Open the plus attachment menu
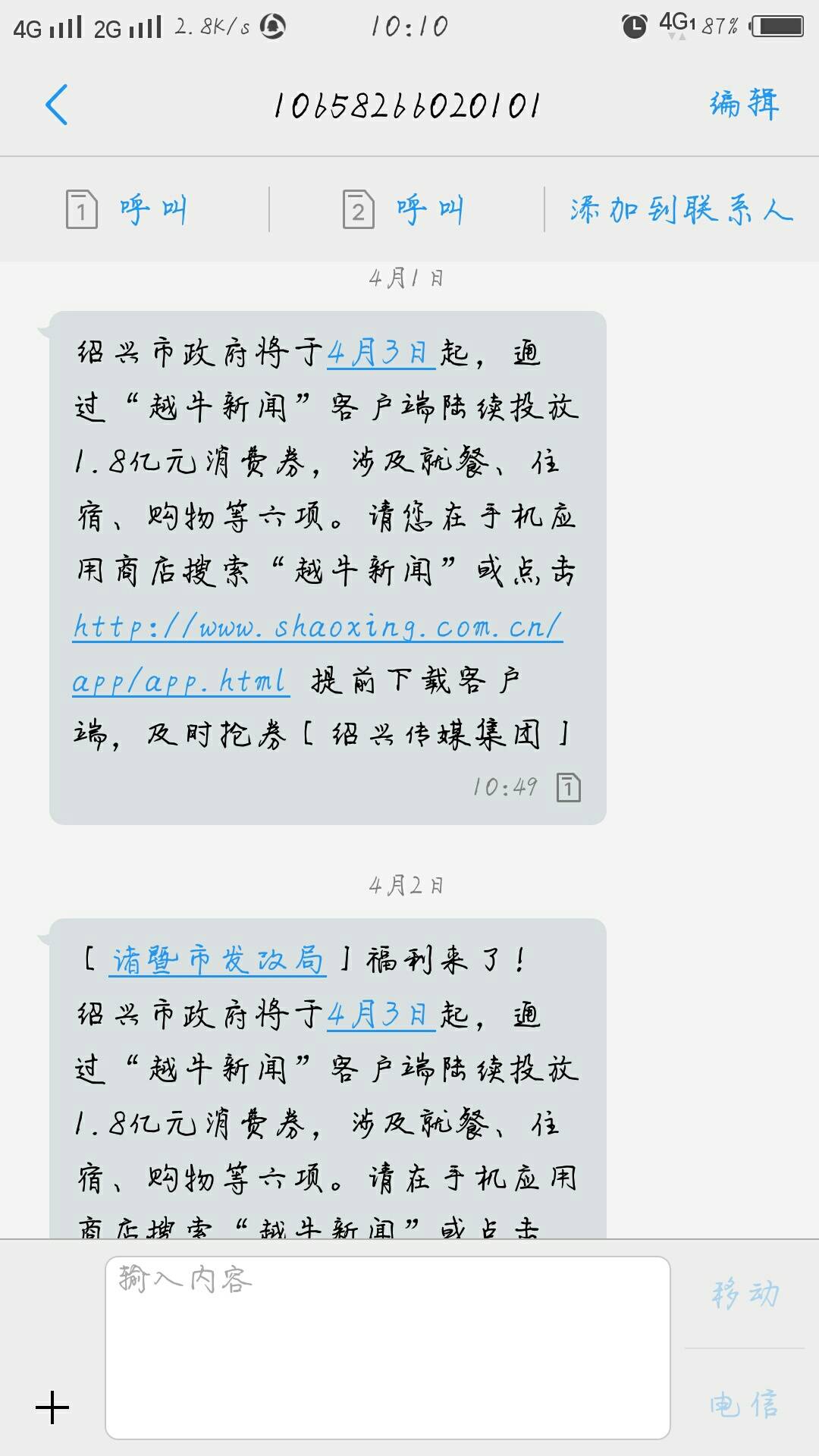Viewport: 819px width, 1456px height. click(x=52, y=1407)
